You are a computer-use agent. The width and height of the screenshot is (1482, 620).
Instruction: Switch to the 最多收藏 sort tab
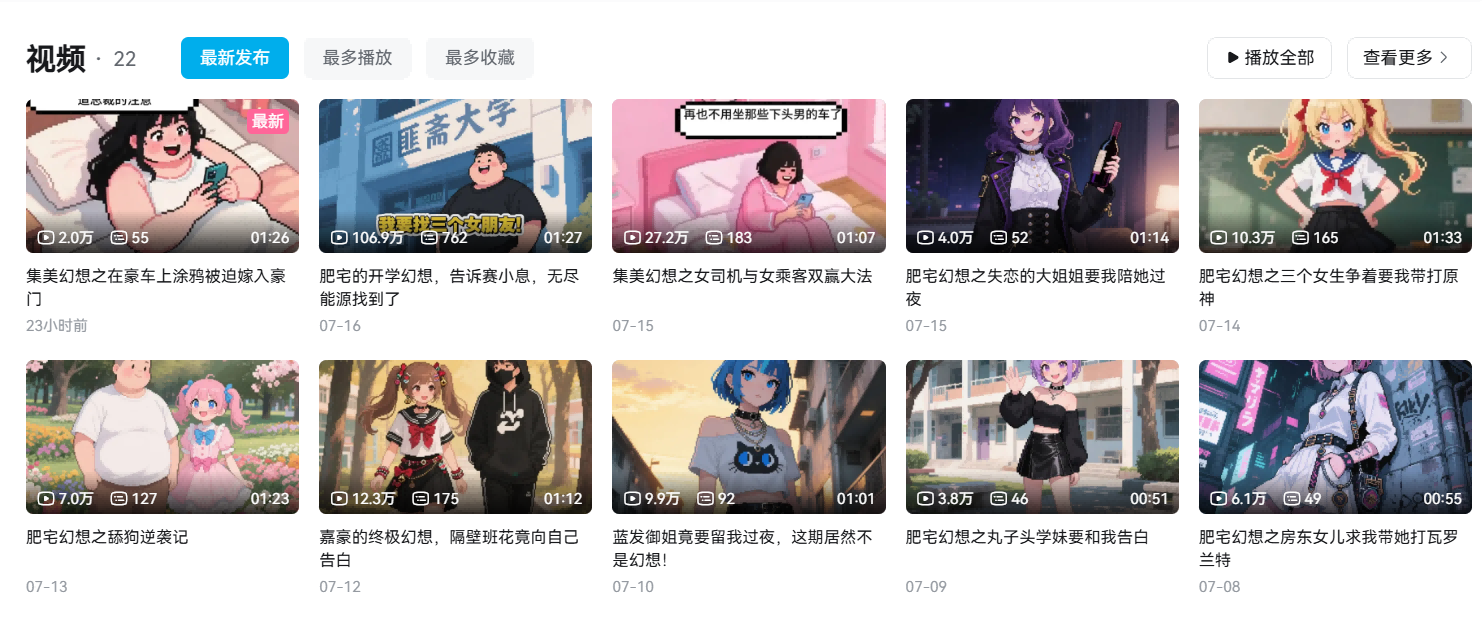tap(479, 58)
